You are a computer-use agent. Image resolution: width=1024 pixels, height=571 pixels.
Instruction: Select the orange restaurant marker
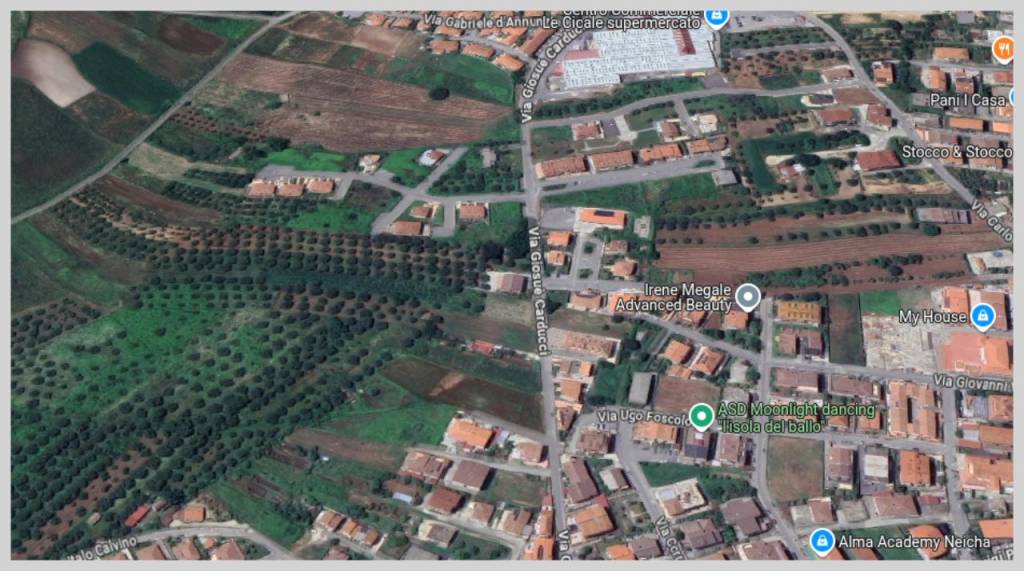(1002, 48)
